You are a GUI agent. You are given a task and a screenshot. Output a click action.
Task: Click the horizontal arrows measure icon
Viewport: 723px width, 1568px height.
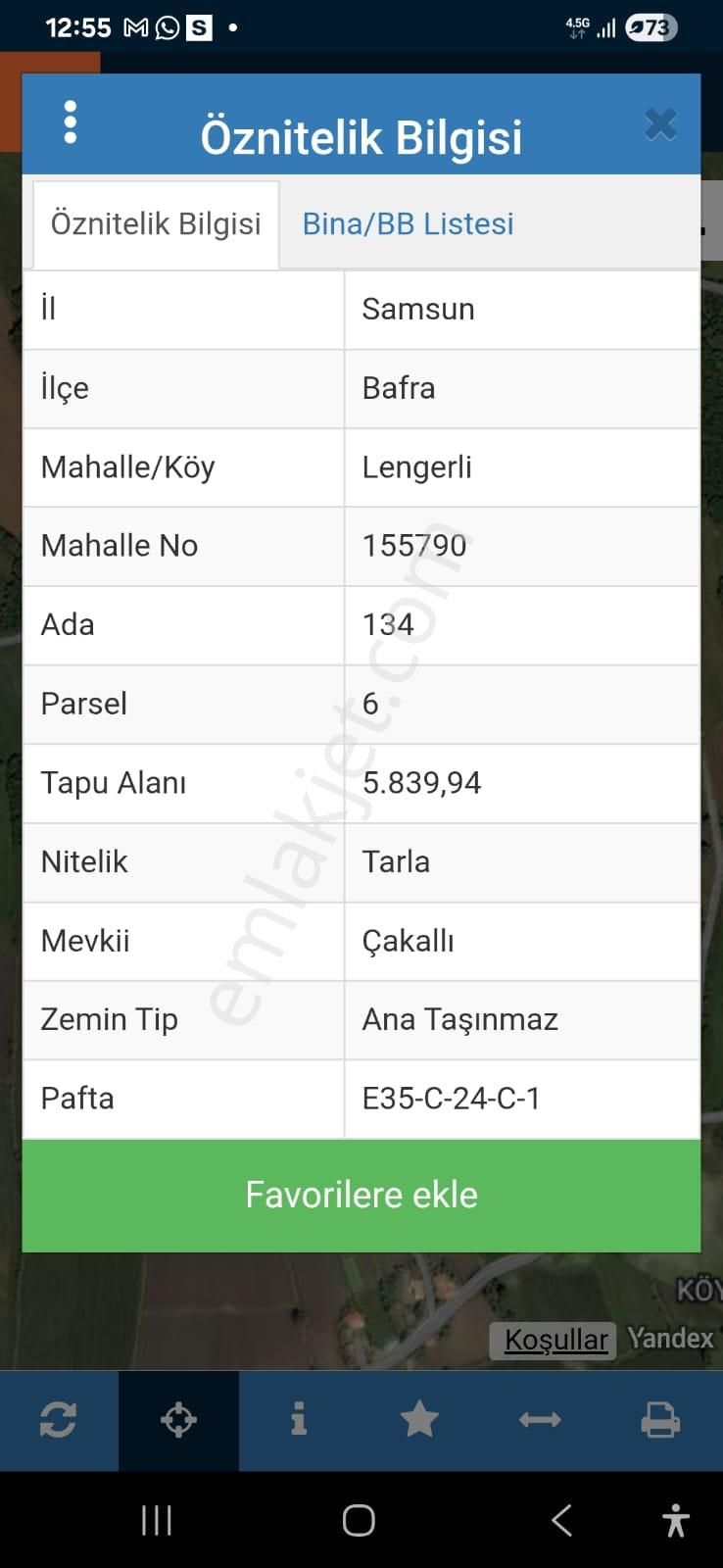coord(540,1420)
